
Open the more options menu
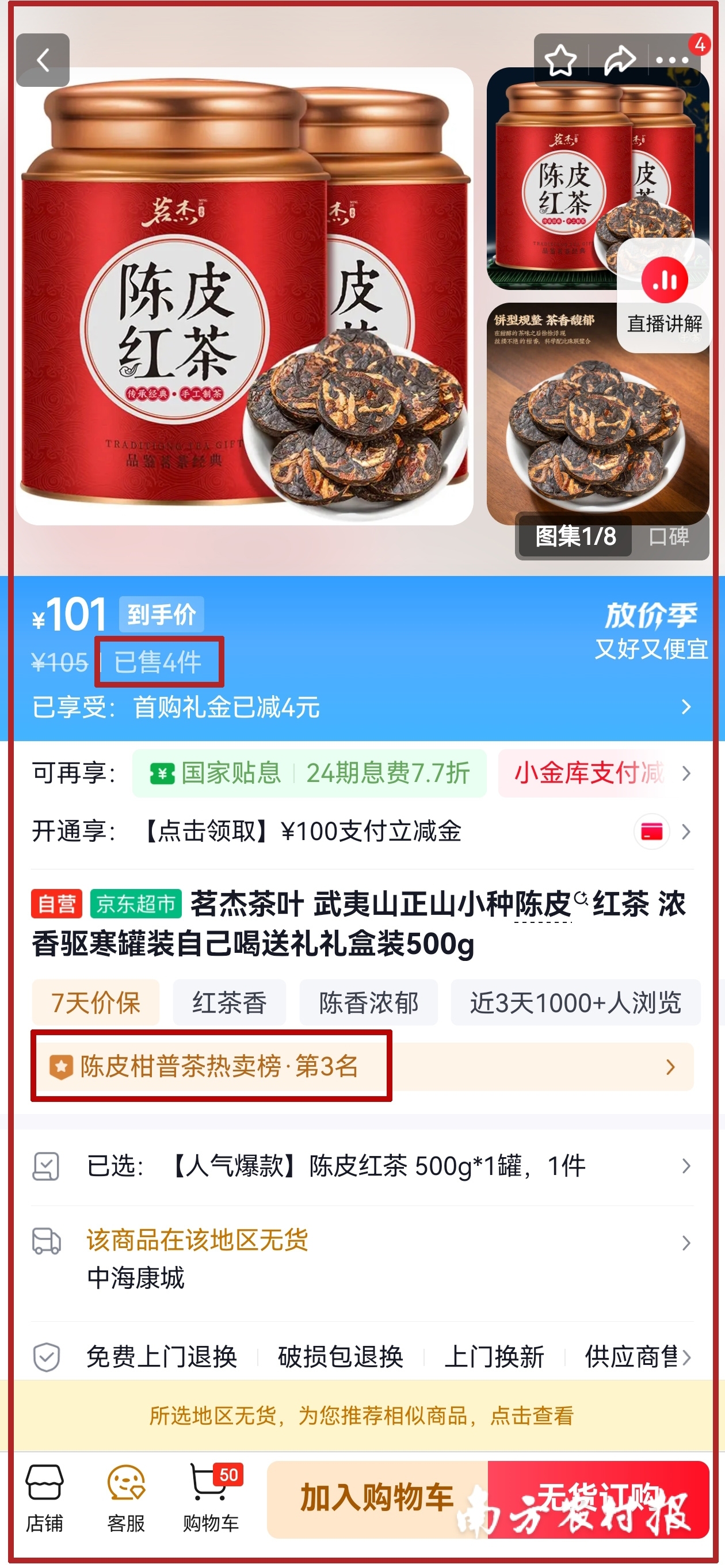672,60
